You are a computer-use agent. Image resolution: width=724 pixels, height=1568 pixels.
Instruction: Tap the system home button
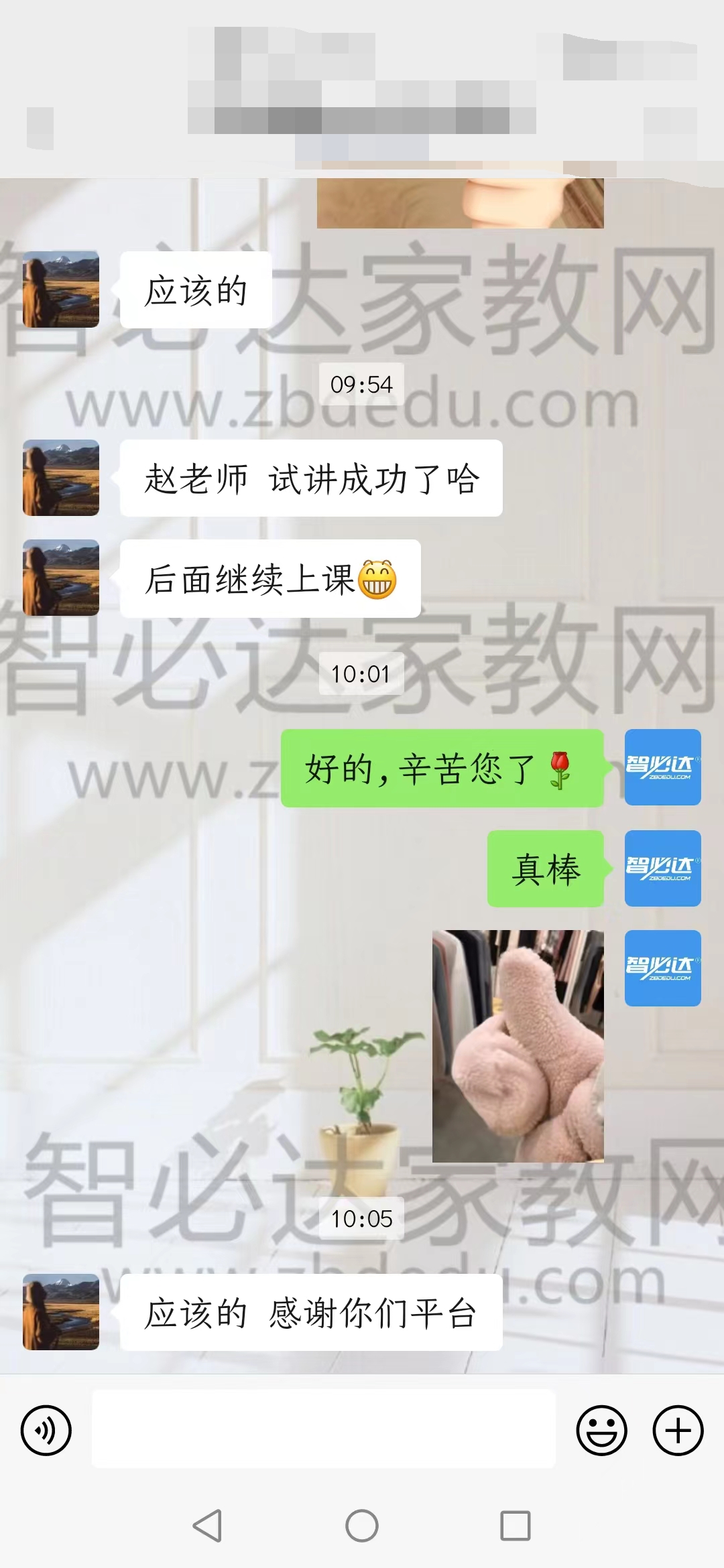362,1526
